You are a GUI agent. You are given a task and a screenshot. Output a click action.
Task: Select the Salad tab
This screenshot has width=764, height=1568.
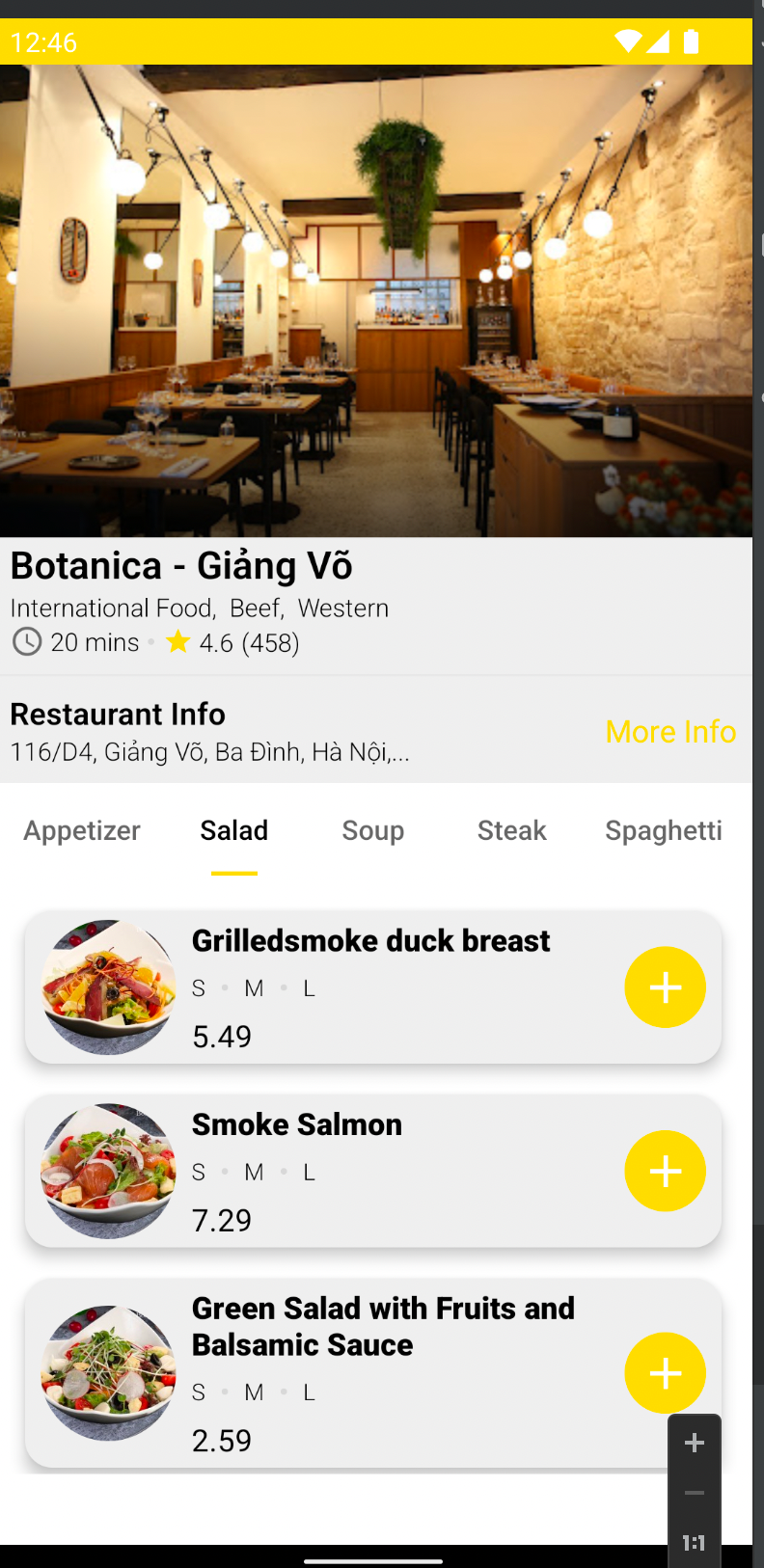[x=234, y=830]
